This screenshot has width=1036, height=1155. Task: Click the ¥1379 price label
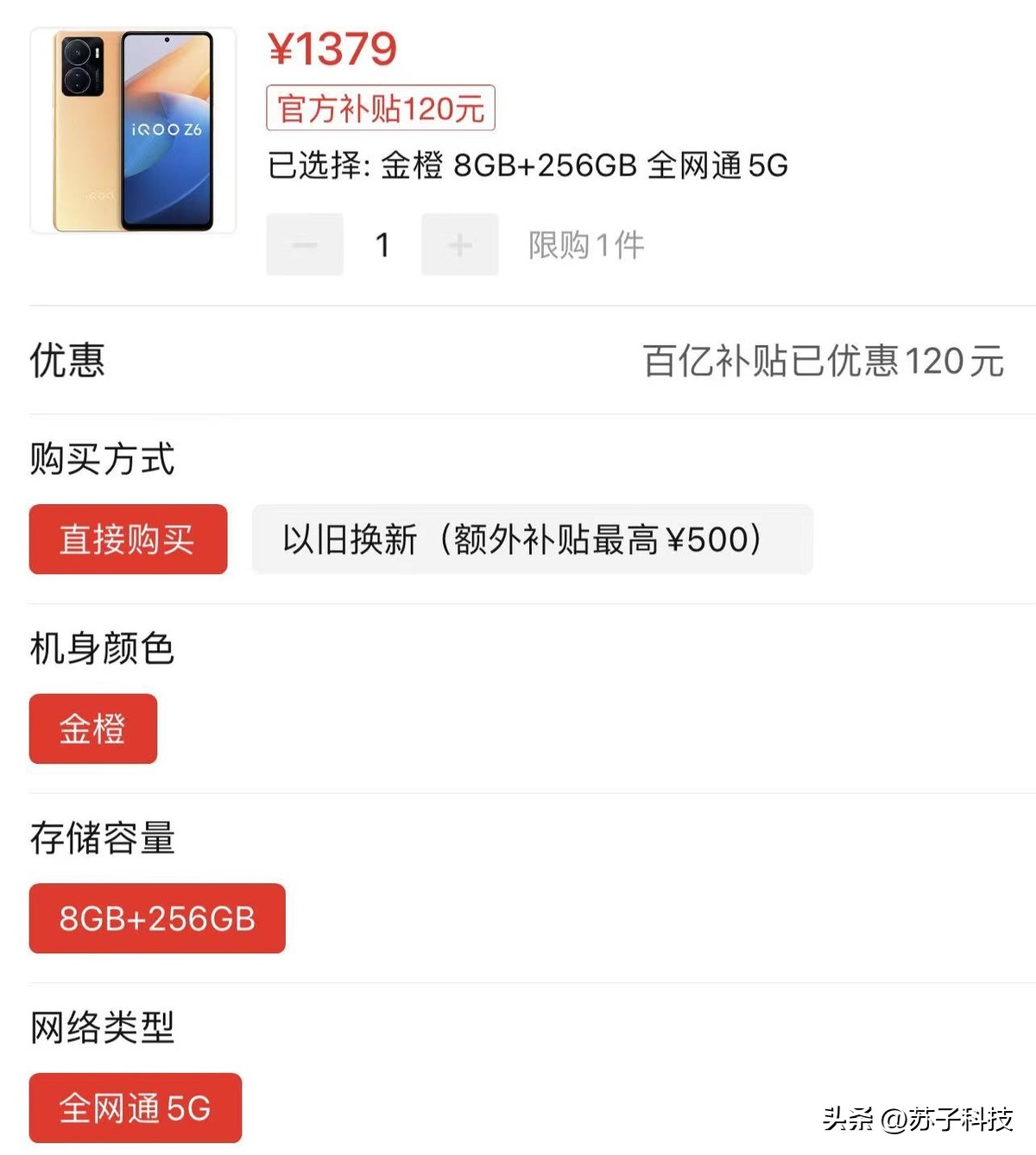[331, 49]
